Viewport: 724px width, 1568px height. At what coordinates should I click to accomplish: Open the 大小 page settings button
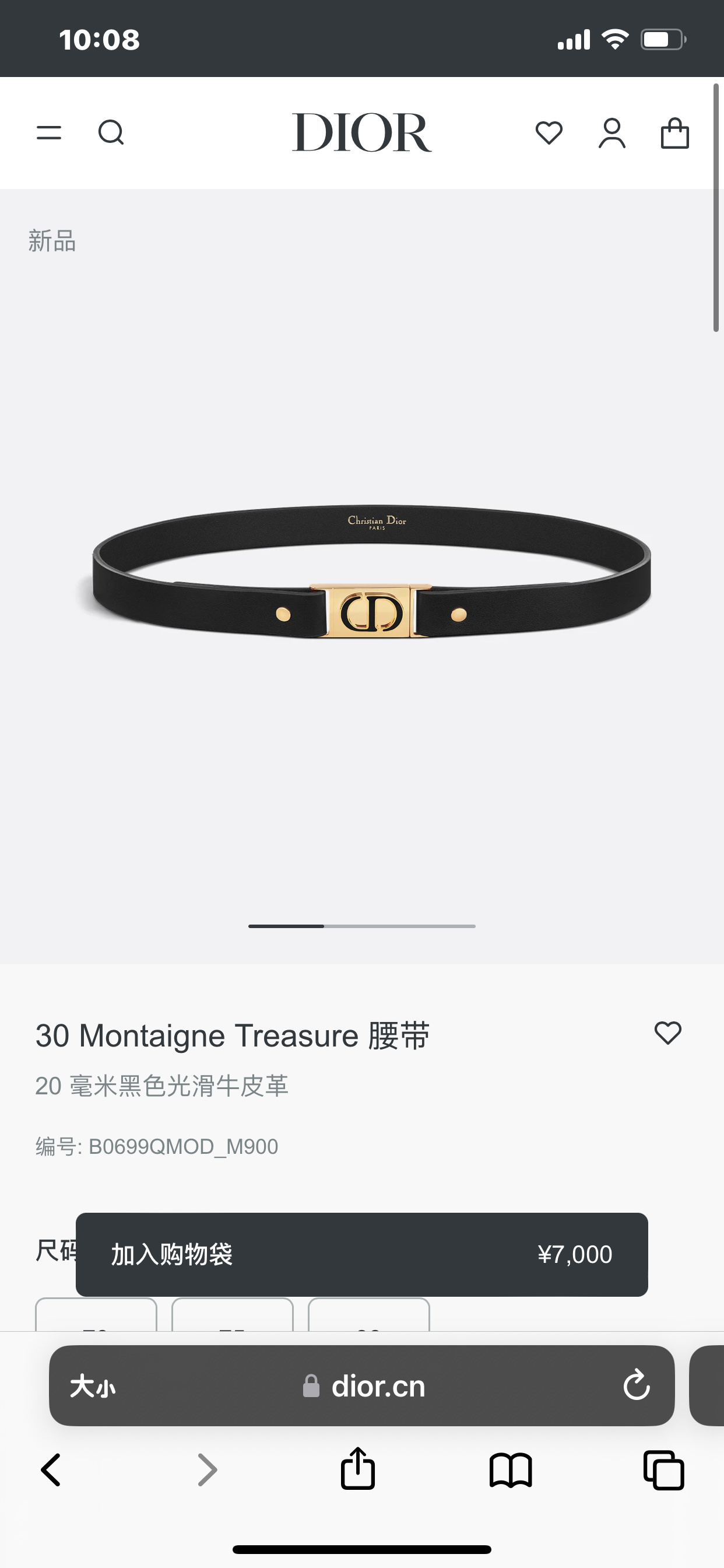(x=93, y=1387)
